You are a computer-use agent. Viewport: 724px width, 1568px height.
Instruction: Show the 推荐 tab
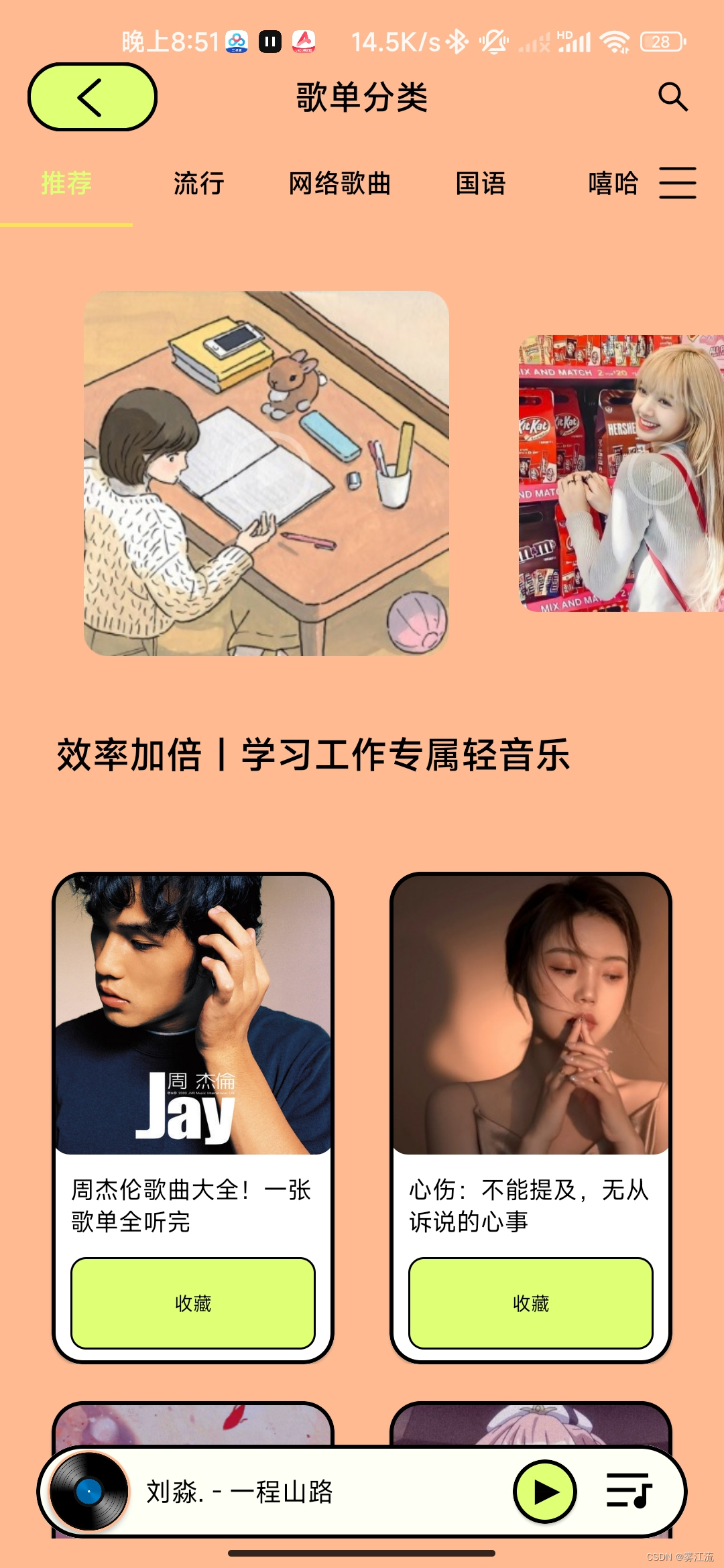click(66, 184)
